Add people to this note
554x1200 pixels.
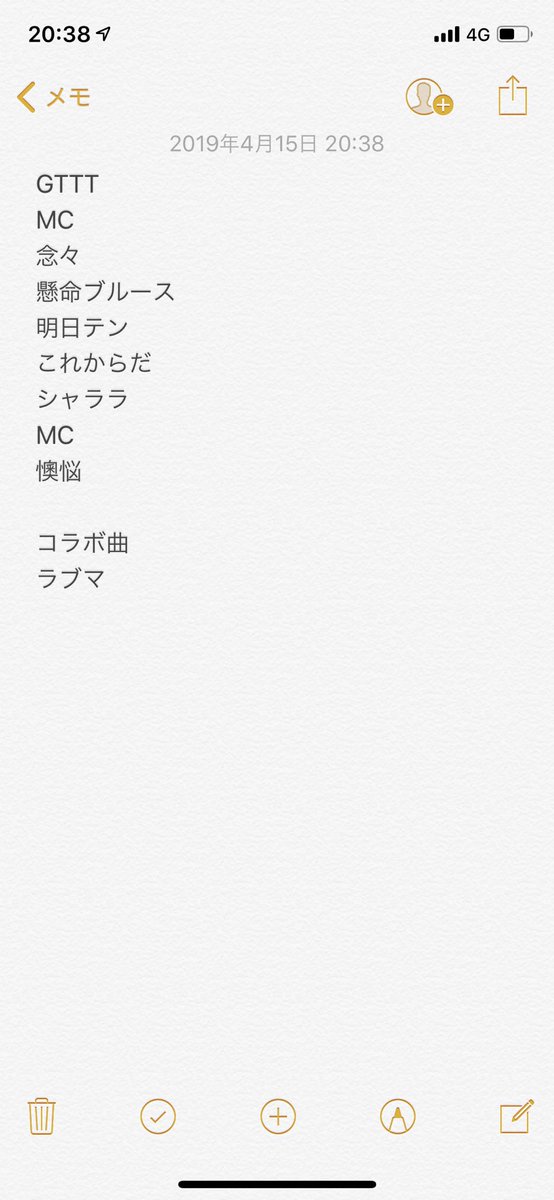pos(429,97)
